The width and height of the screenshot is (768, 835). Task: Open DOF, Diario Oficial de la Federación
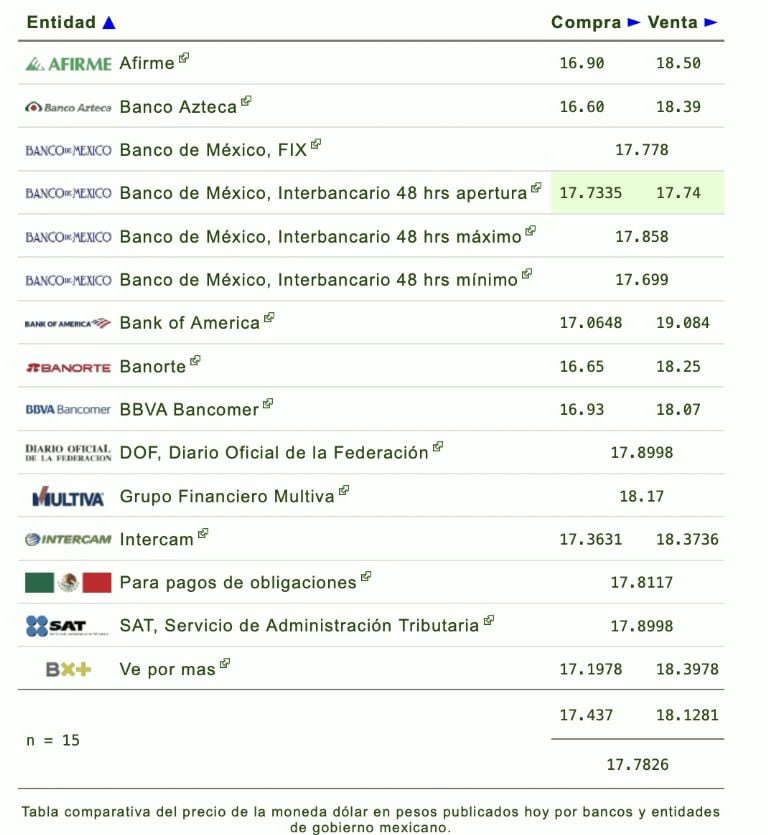[273, 452]
